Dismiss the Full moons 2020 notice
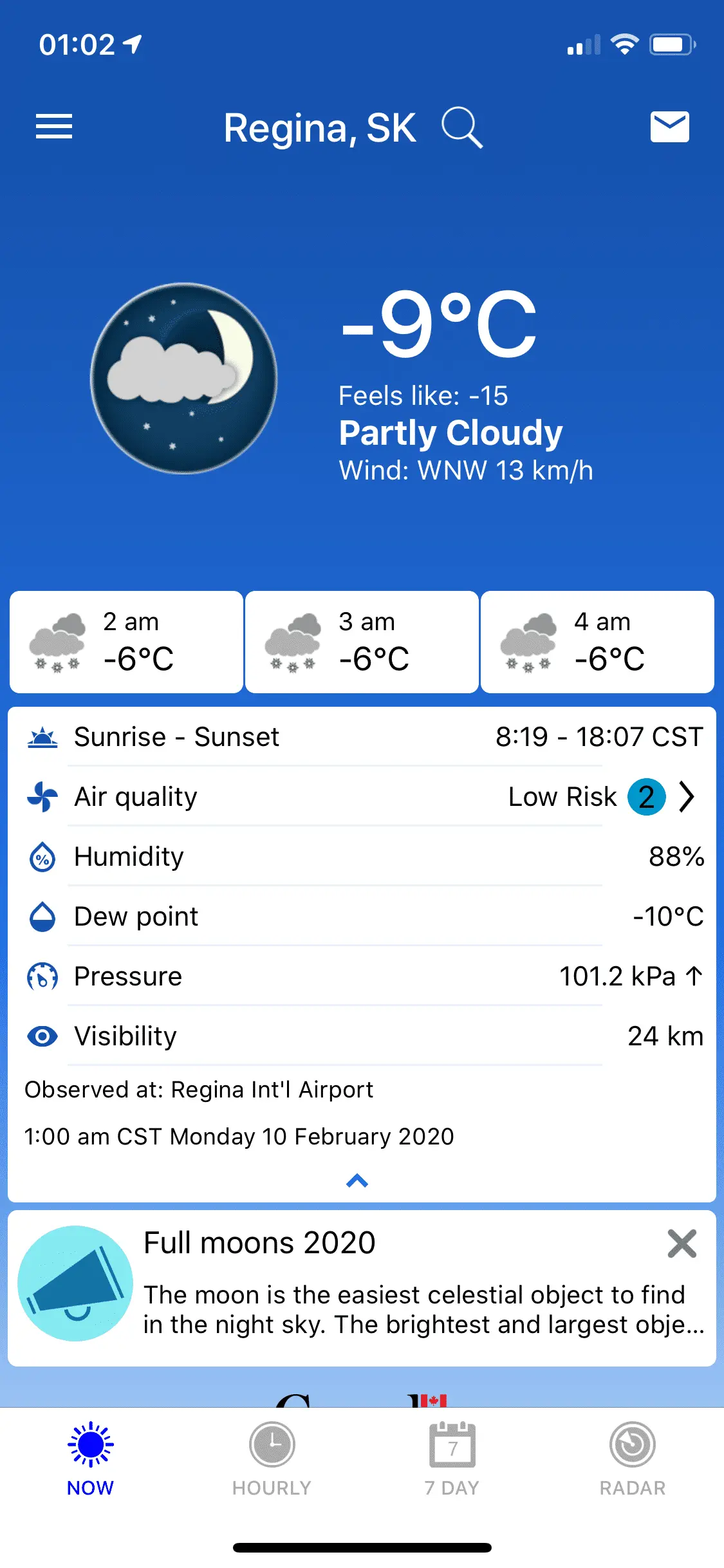724x1568 pixels. (682, 1244)
